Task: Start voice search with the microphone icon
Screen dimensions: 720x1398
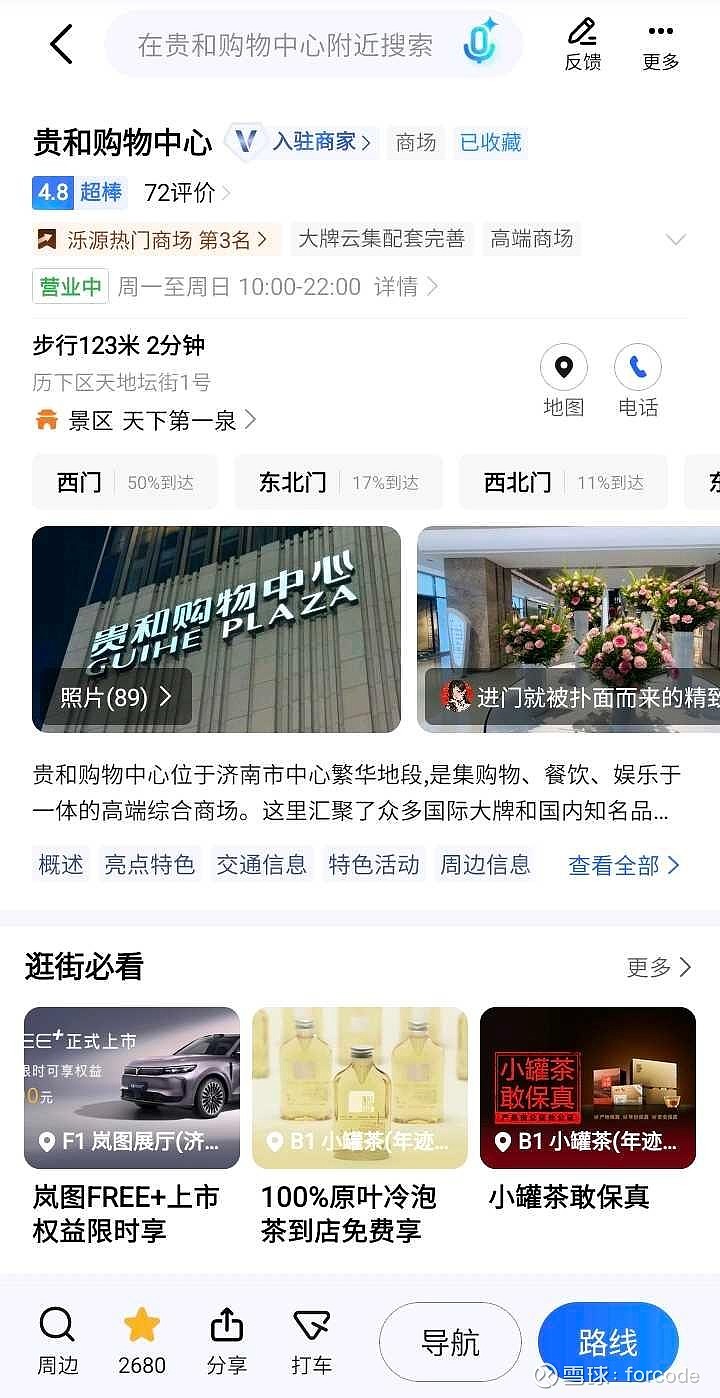Action: [x=480, y=43]
